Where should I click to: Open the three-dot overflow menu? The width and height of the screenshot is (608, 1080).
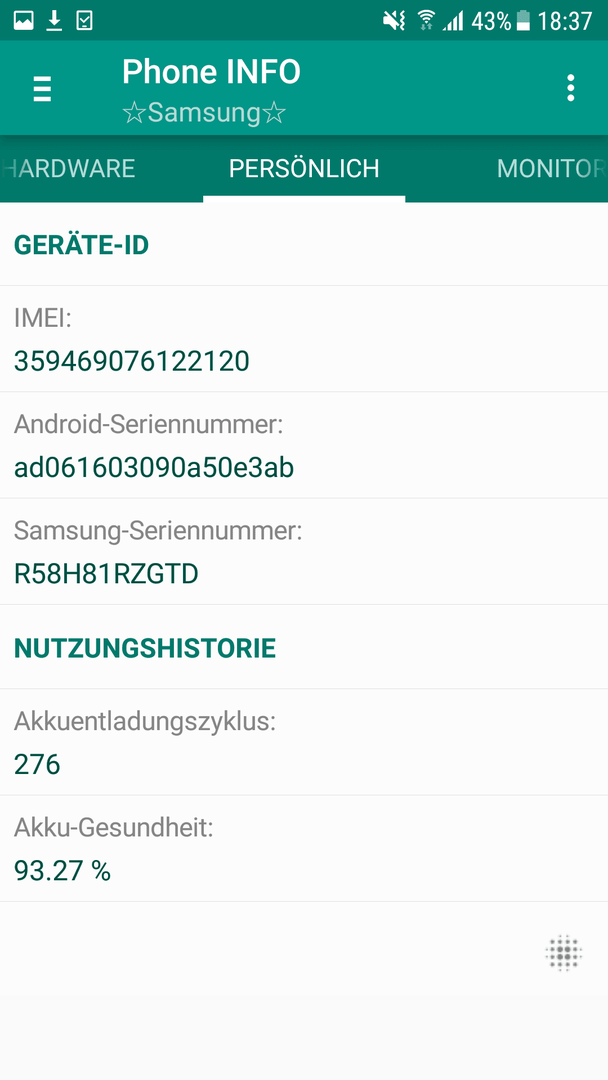tap(570, 88)
